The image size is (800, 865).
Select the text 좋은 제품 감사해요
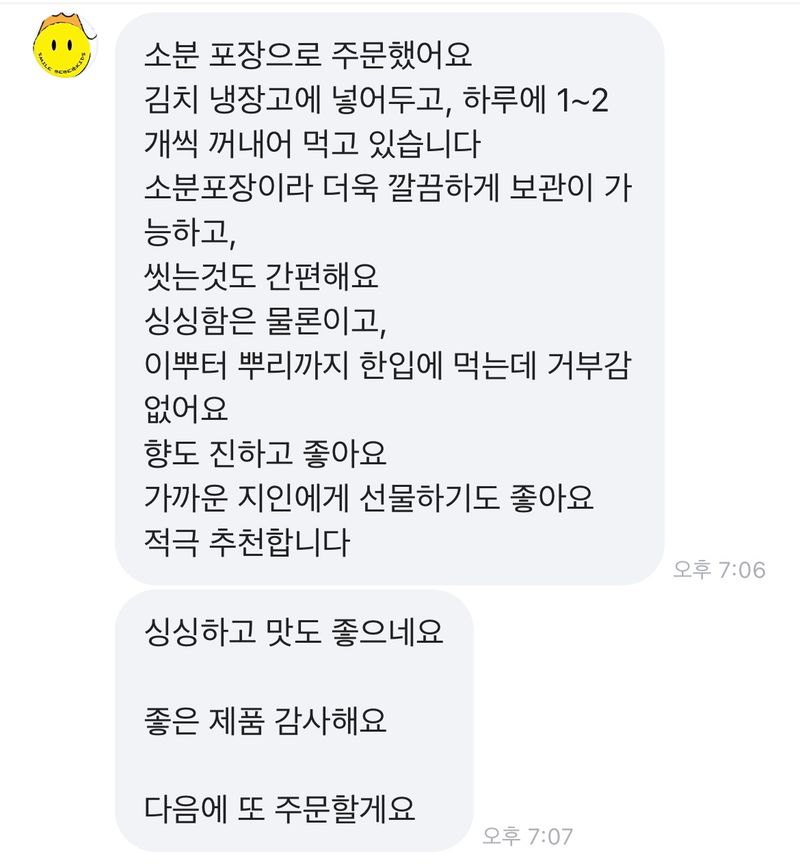(268, 724)
